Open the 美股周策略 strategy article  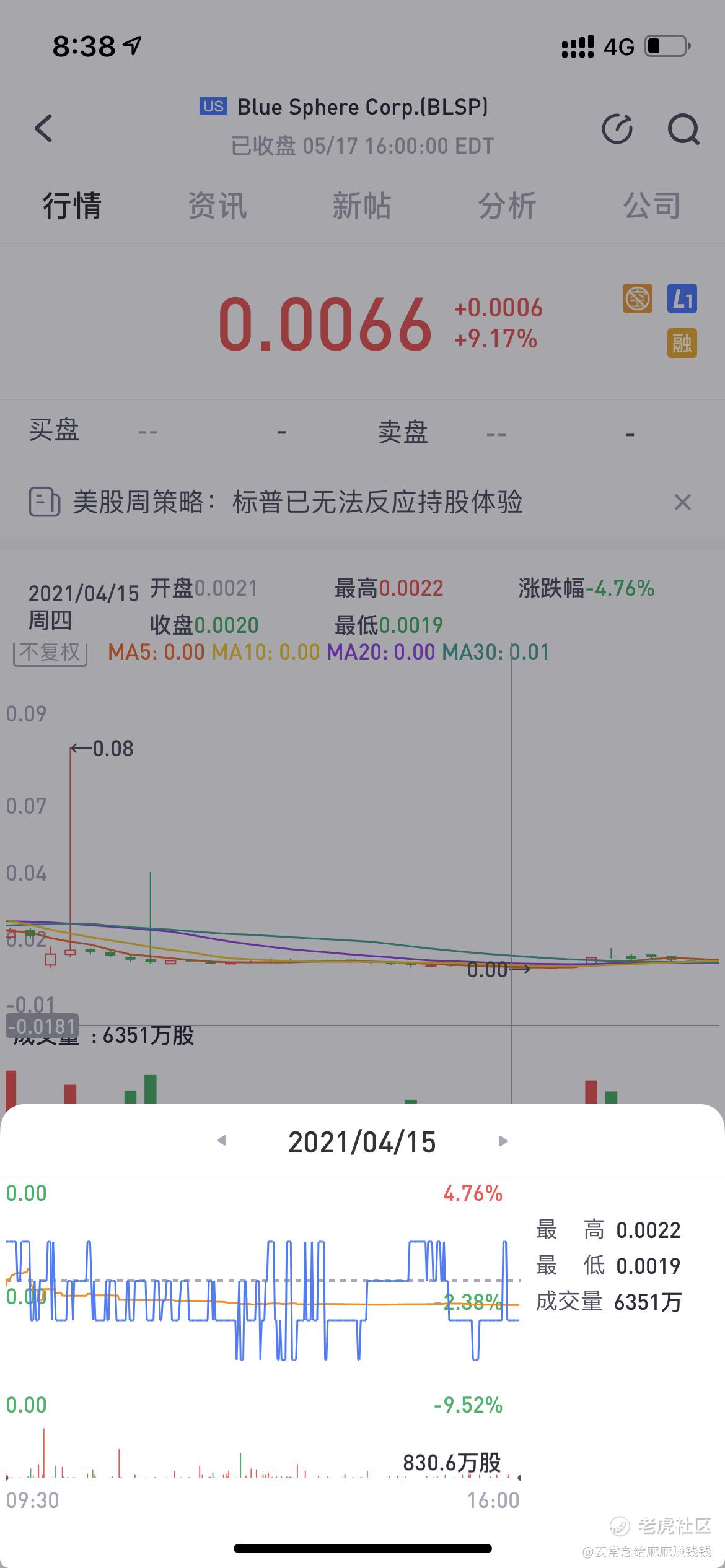(x=297, y=502)
